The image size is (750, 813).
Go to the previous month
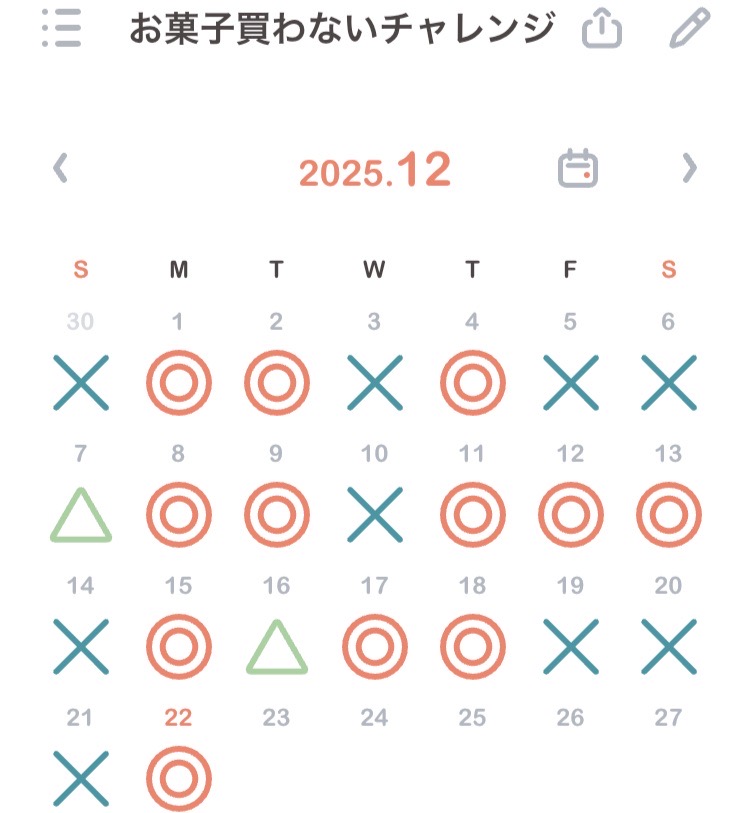click(61, 168)
